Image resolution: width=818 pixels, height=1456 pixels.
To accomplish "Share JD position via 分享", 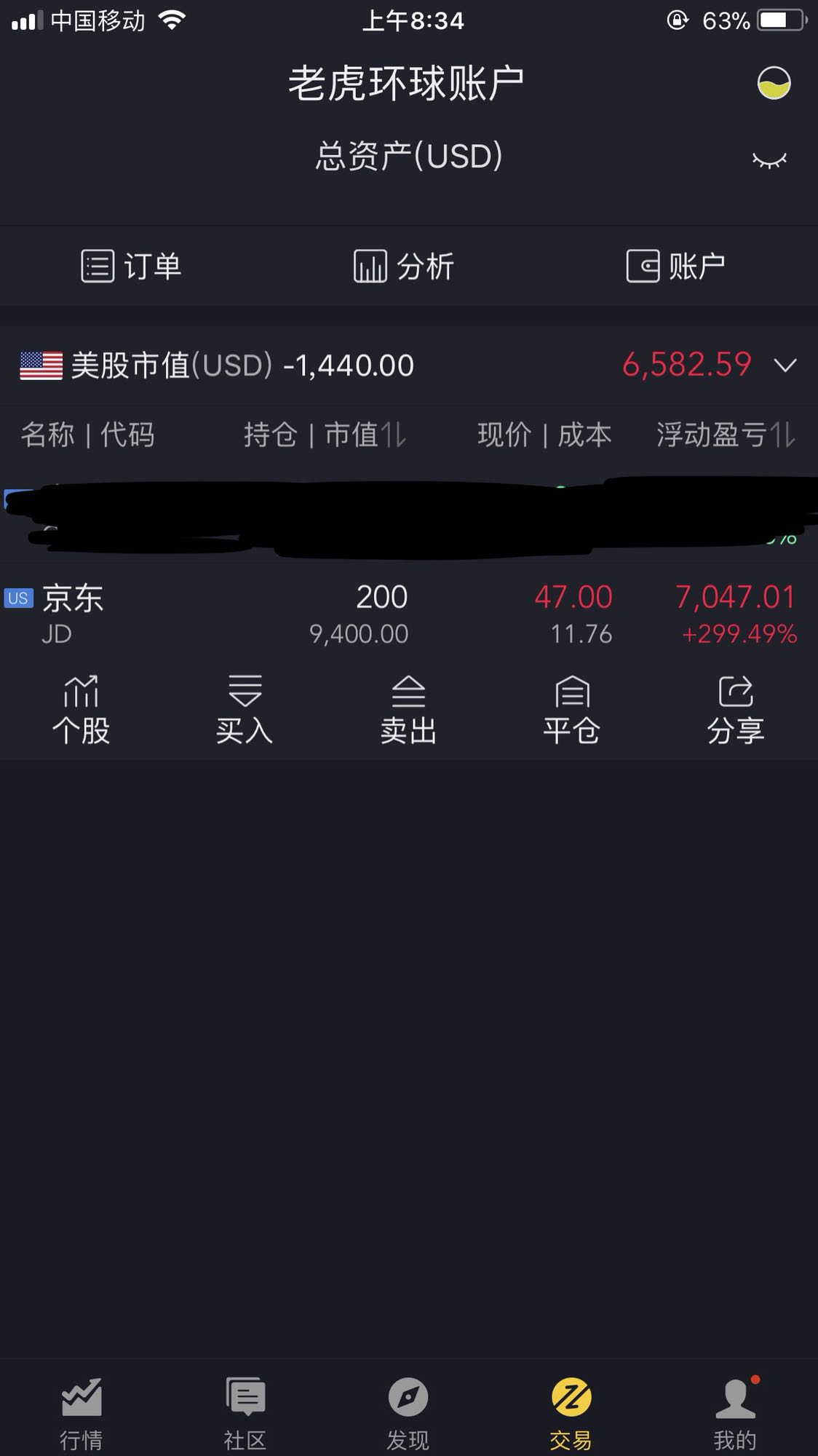I will click(736, 711).
